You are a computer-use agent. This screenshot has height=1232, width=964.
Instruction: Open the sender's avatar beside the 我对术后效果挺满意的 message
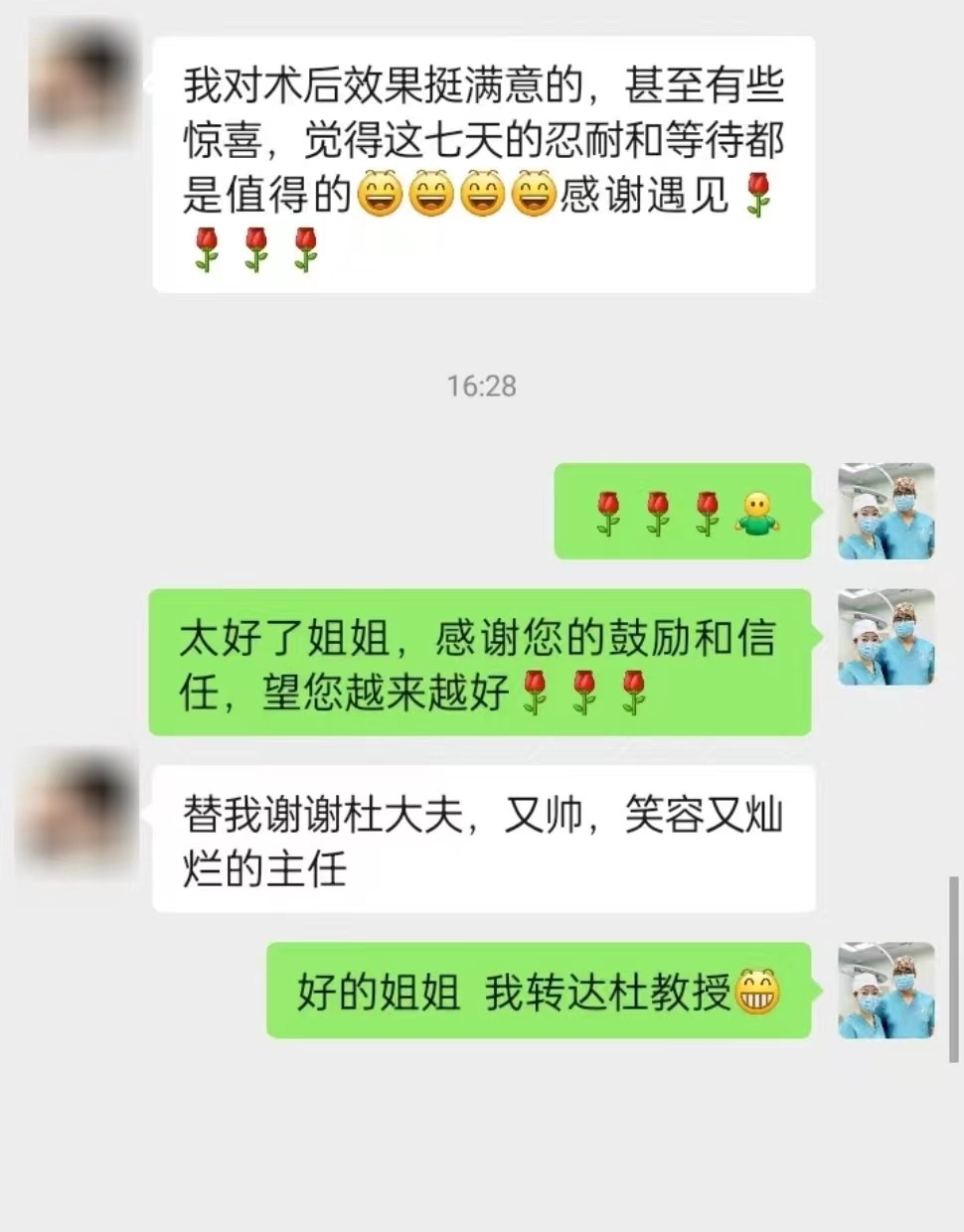tap(81, 85)
